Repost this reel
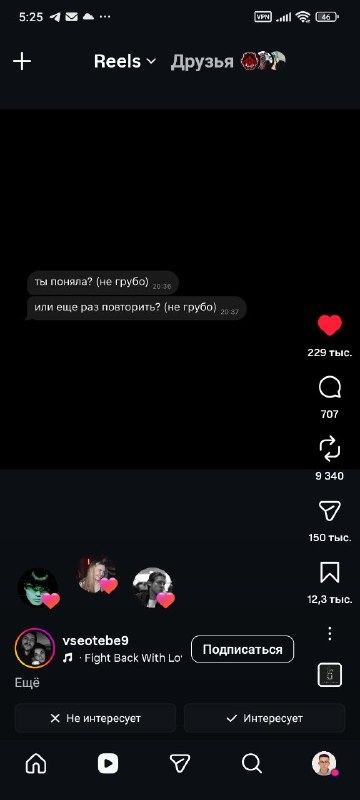360x800 pixels. click(x=330, y=449)
